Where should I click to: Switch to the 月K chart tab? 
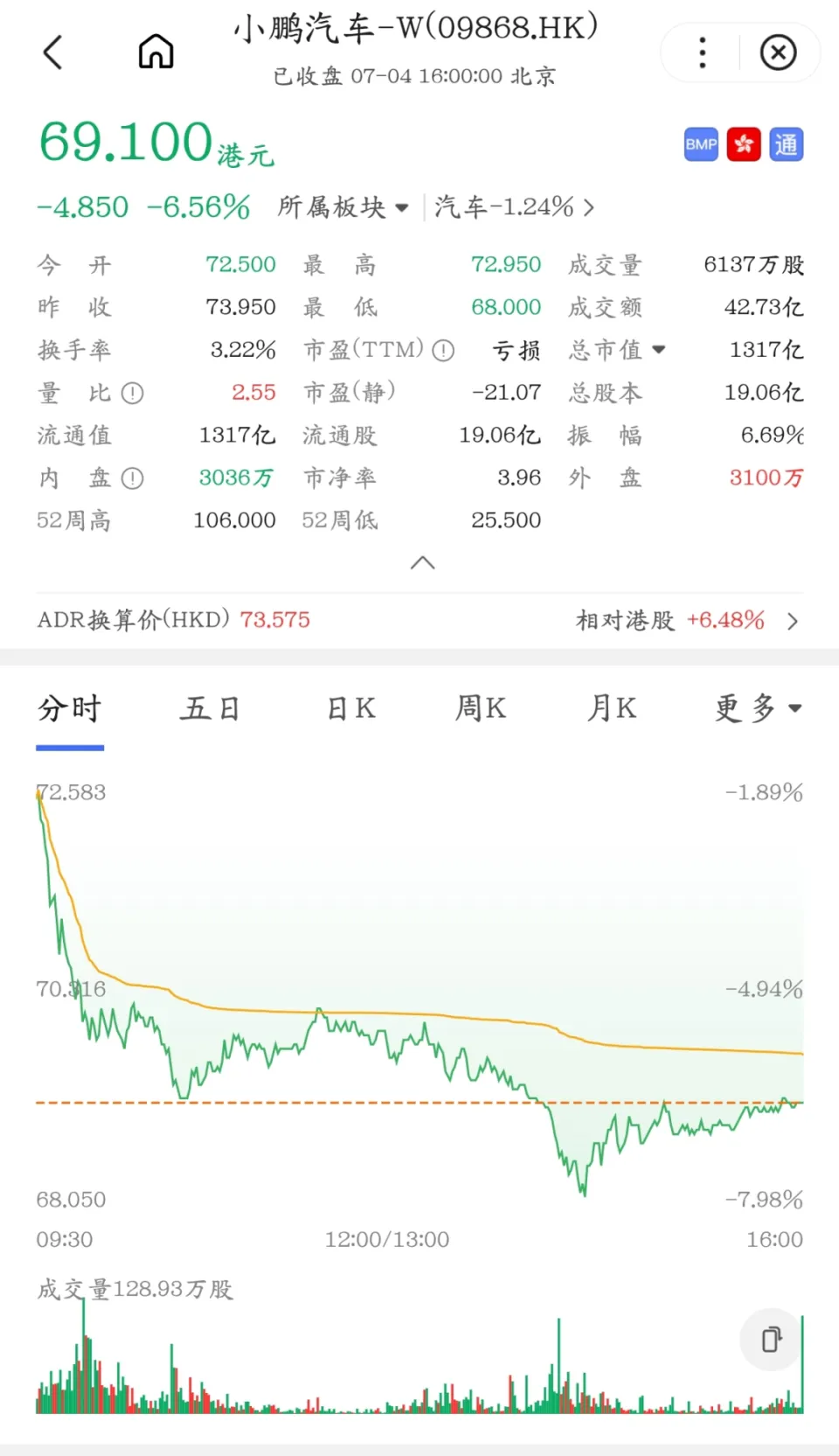coord(612,708)
